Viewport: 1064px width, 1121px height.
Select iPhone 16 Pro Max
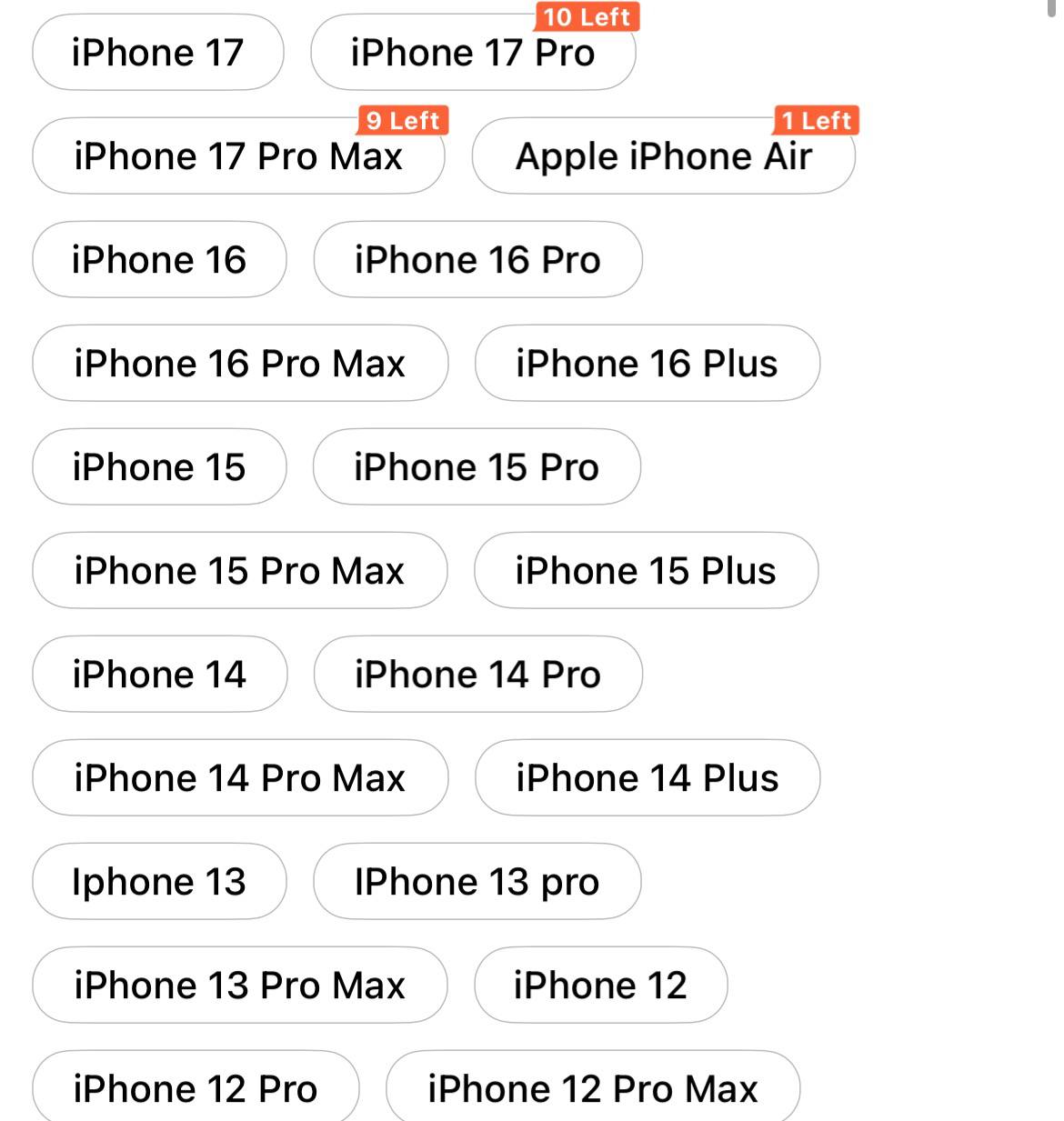point(240,364)
